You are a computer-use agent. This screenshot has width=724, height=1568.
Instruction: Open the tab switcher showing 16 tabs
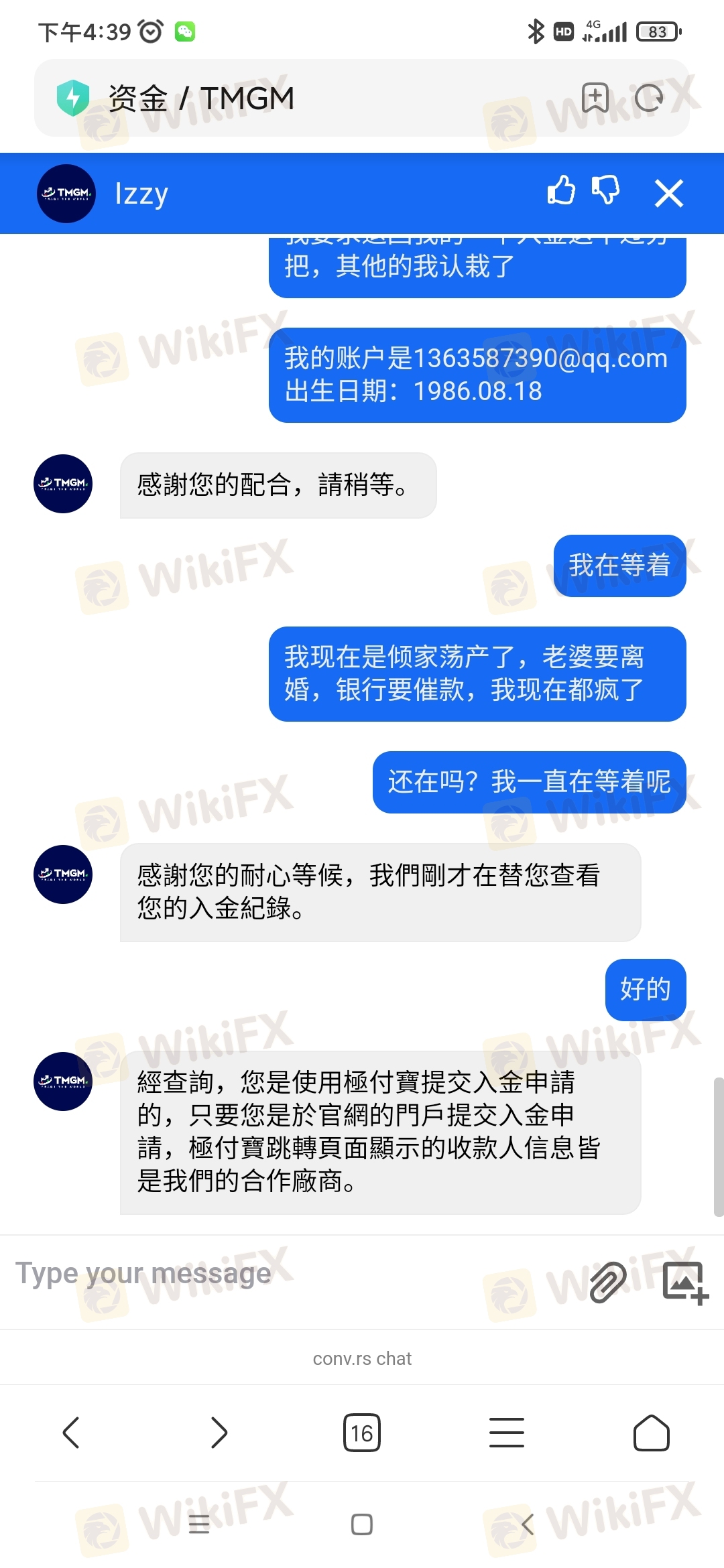362,1433
